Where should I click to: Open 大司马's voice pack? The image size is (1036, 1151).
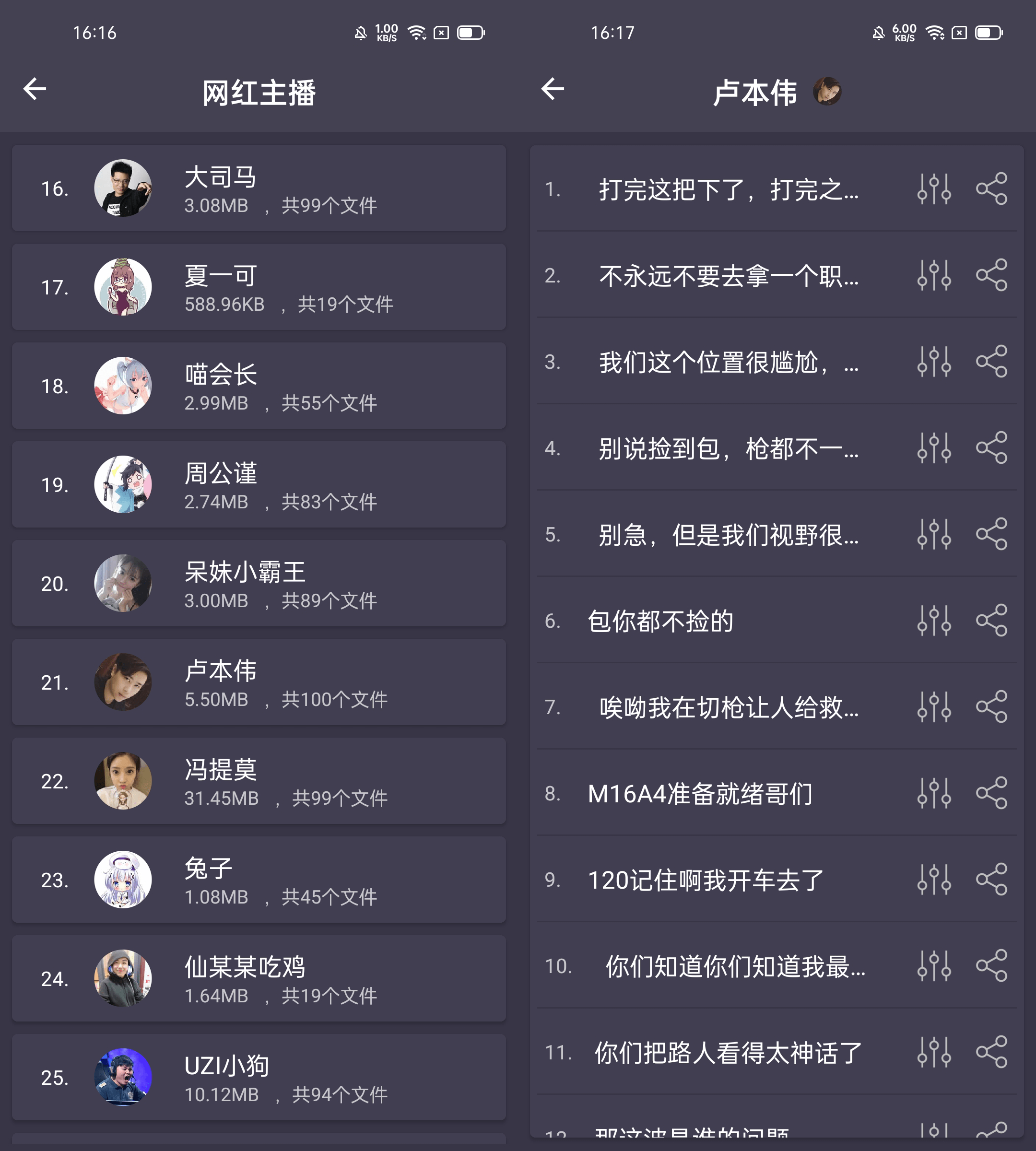(259, 188)
